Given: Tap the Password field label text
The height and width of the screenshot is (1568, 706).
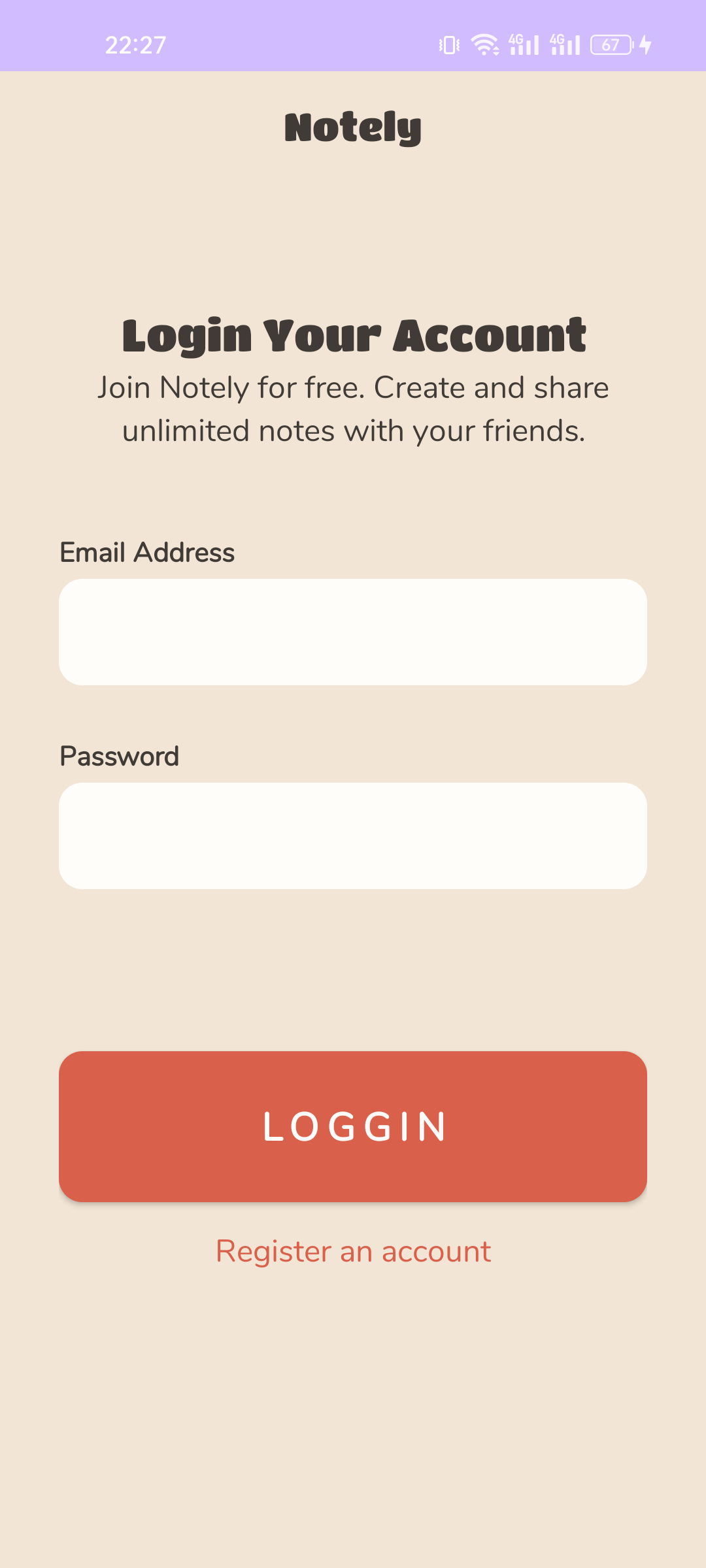Looking at the screenshot, I should [119, 755].
